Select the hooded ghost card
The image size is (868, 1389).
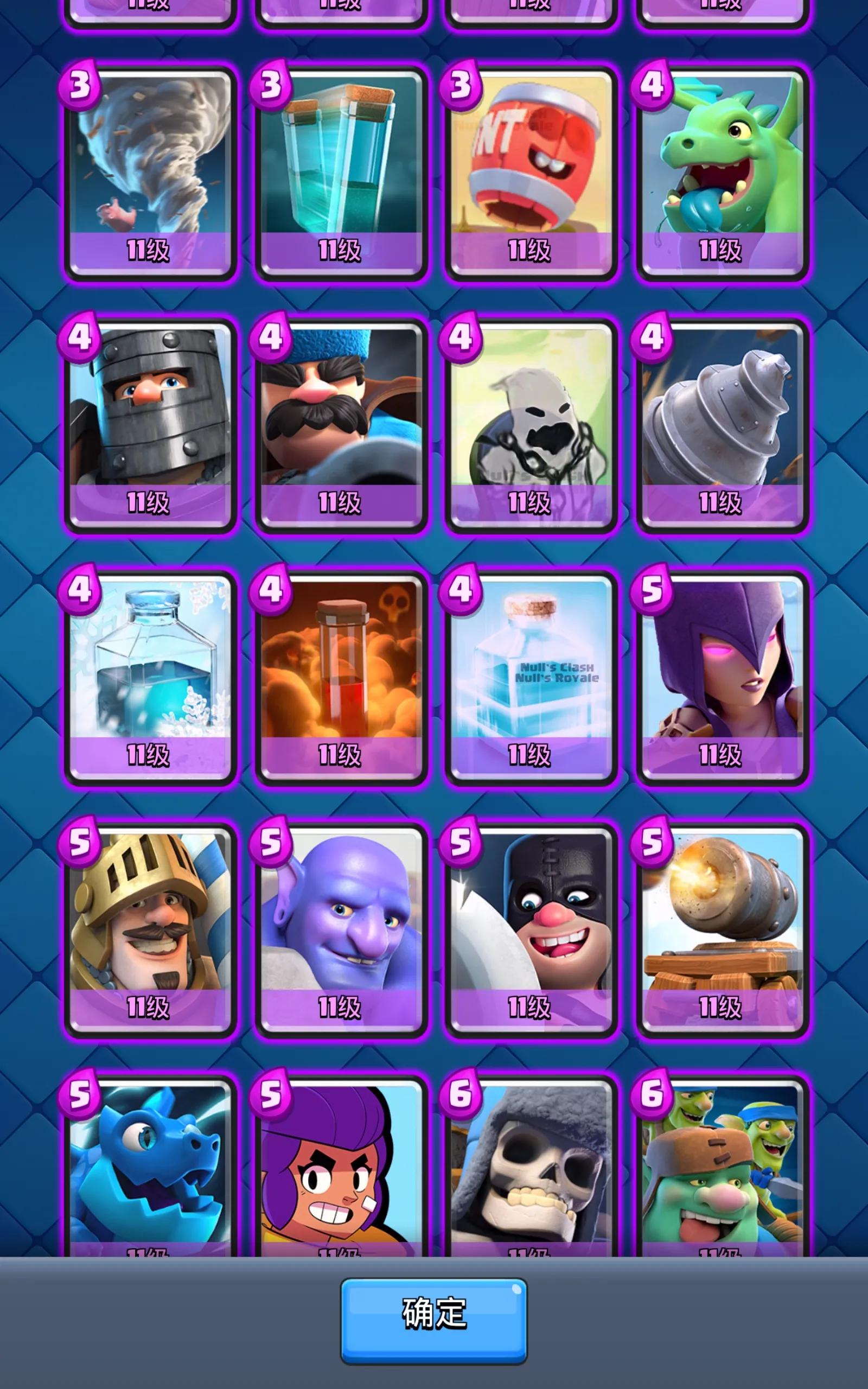531,425
